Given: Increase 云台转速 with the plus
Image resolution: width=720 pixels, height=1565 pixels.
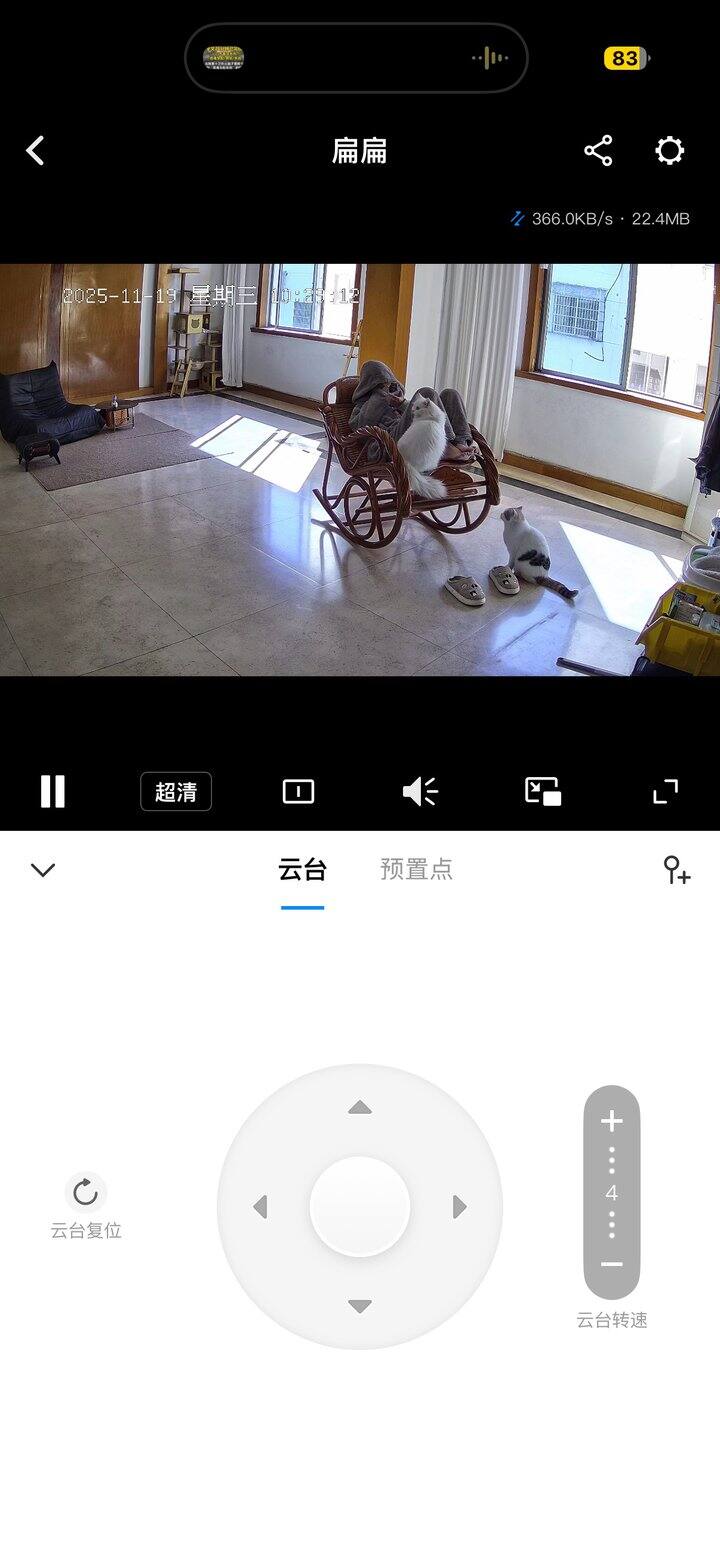Looking at the screenshot, I should coord(611,1121).
